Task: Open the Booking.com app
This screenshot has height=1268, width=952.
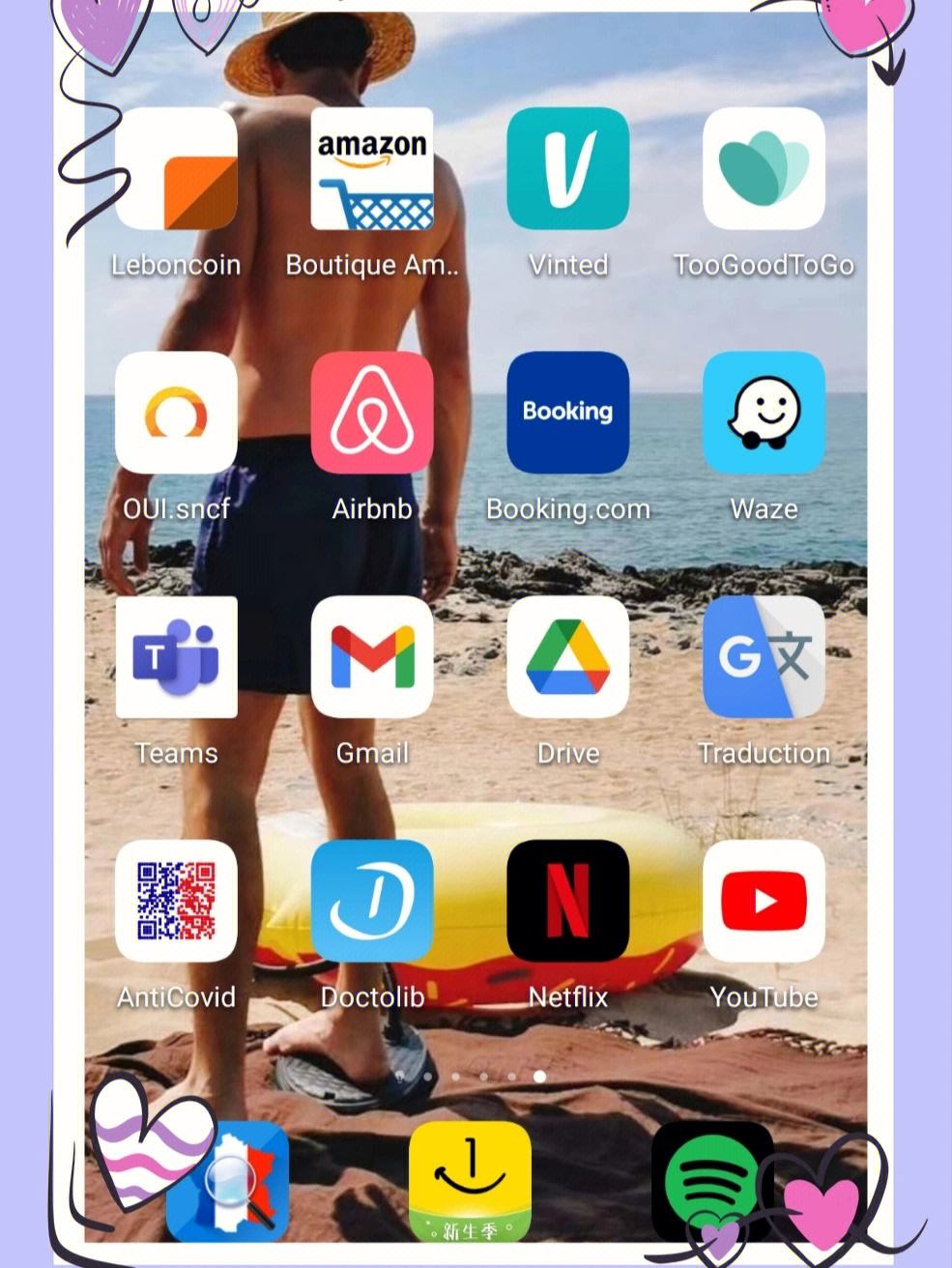Action: point(568,413)
